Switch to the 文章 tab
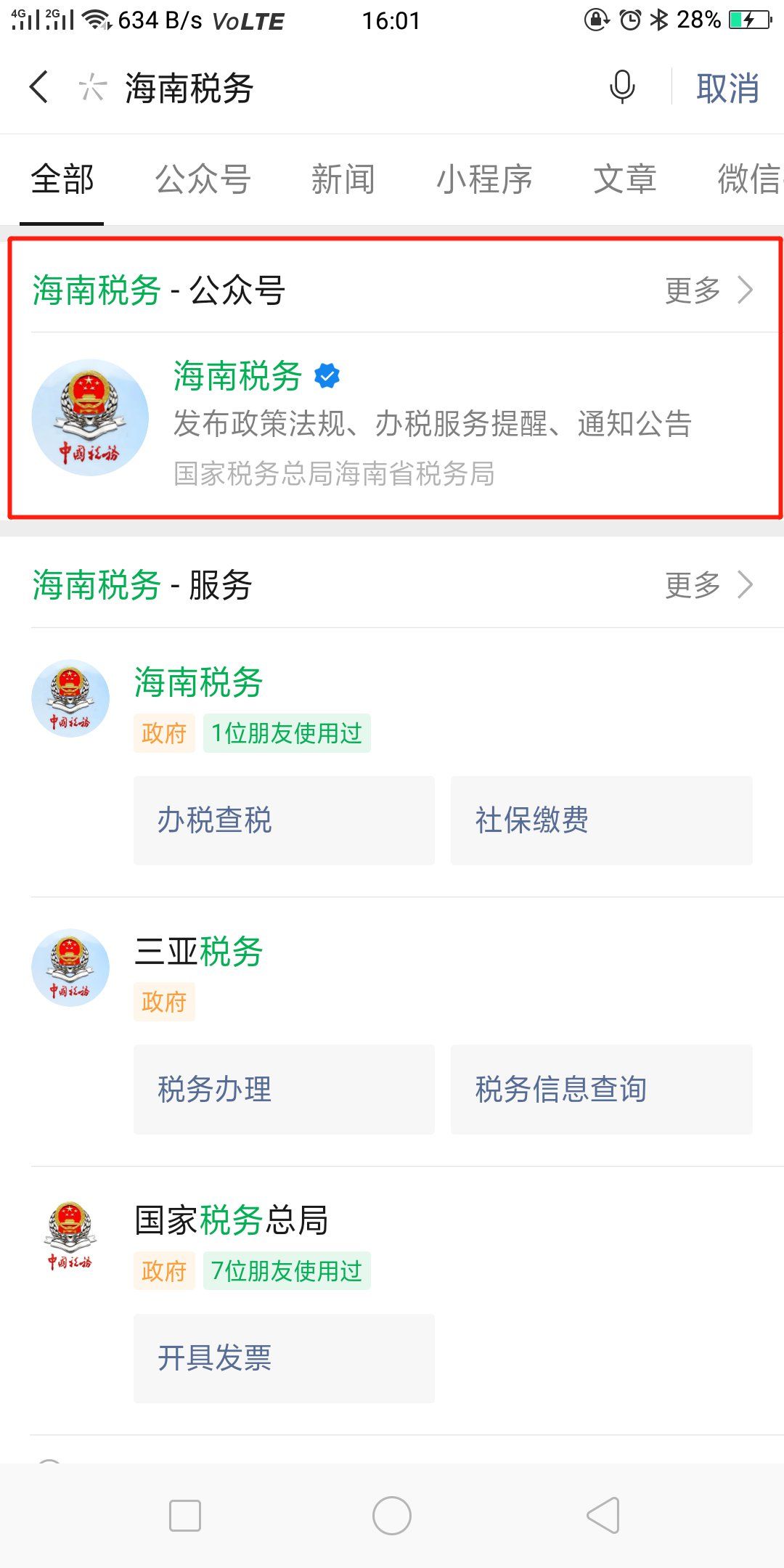Screen dimensions: 784x1568 point(625,179)
